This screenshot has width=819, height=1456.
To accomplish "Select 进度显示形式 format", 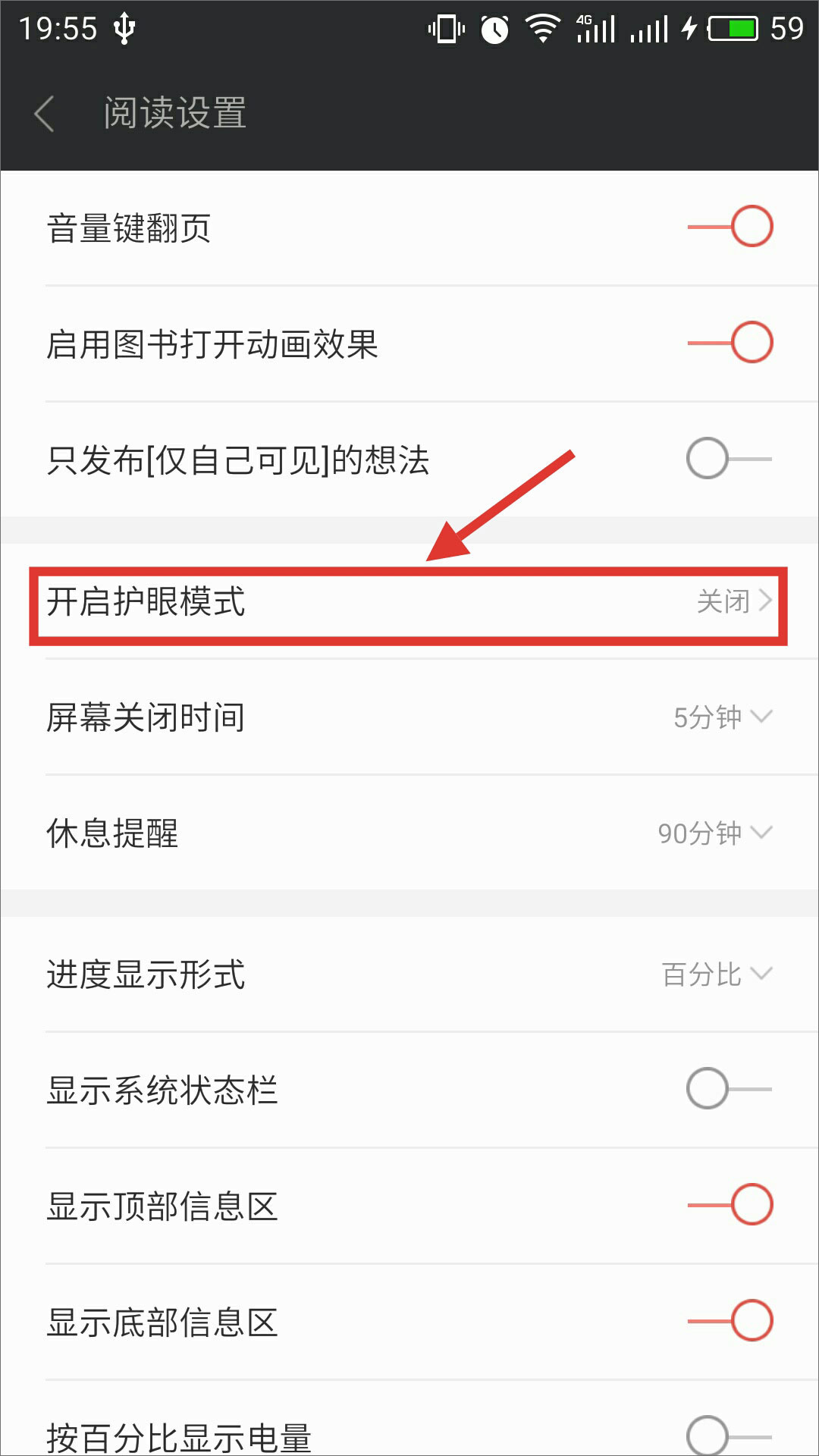I will click(717, 974).
